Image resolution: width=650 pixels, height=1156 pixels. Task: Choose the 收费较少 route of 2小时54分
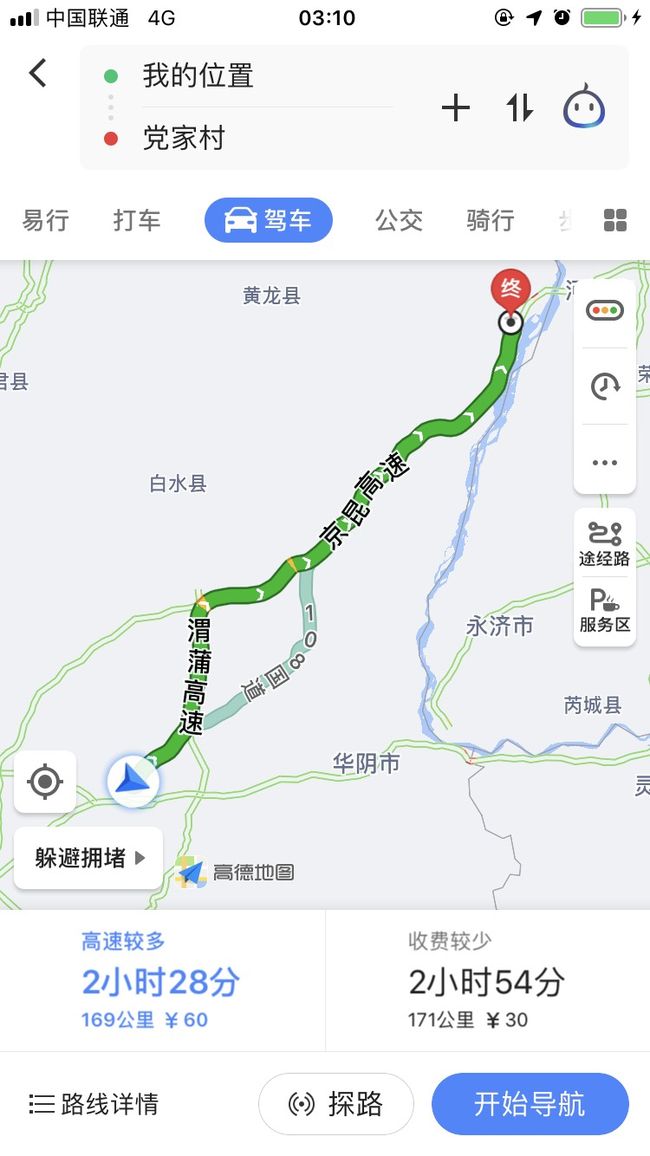(487, 981)
